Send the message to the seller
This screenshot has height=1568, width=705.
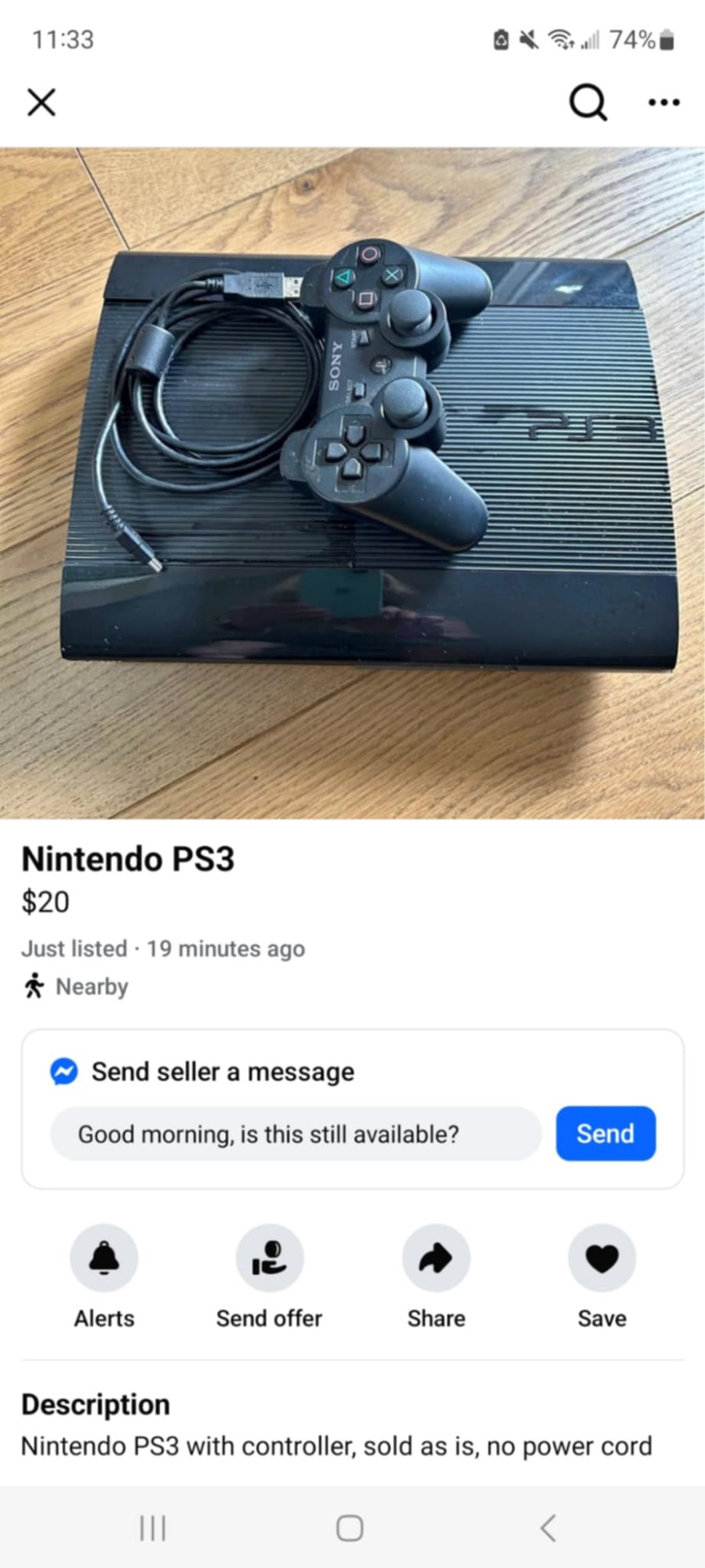pos(605,1134)
